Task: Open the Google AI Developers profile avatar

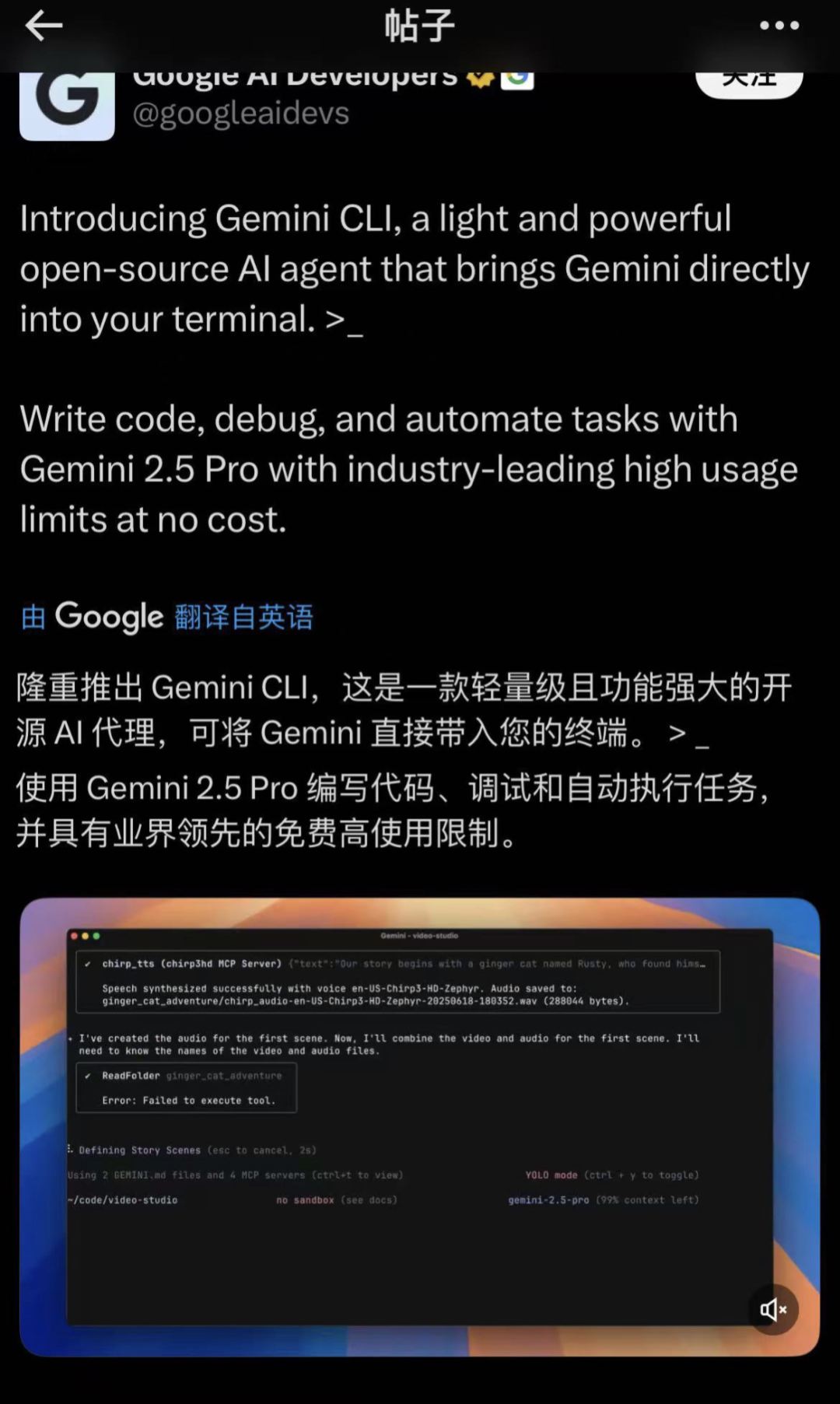Action: [x=68, y=105]
